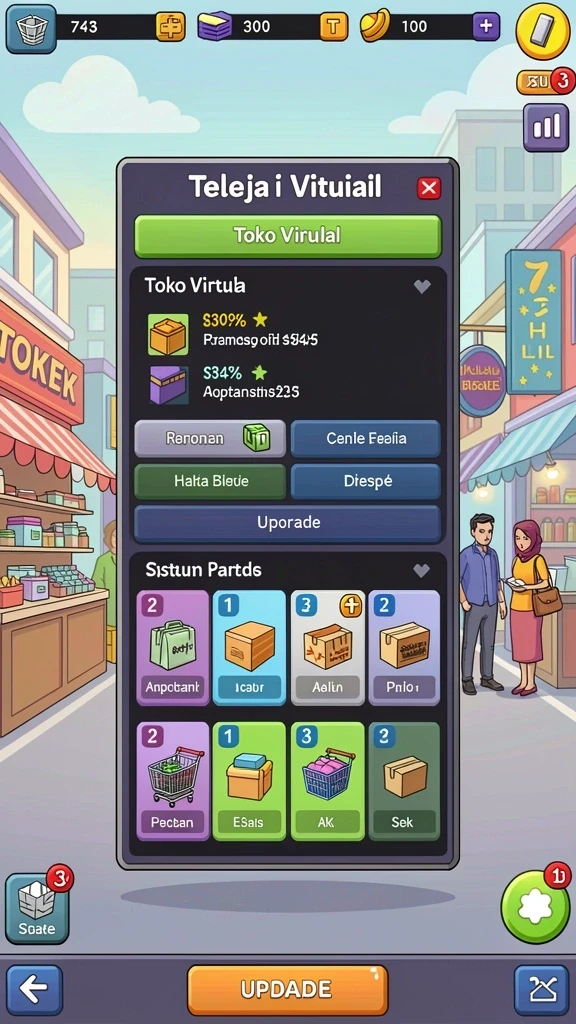Add more coins with the purple plus
The image size is (576, 1024).
click(486, 27)
